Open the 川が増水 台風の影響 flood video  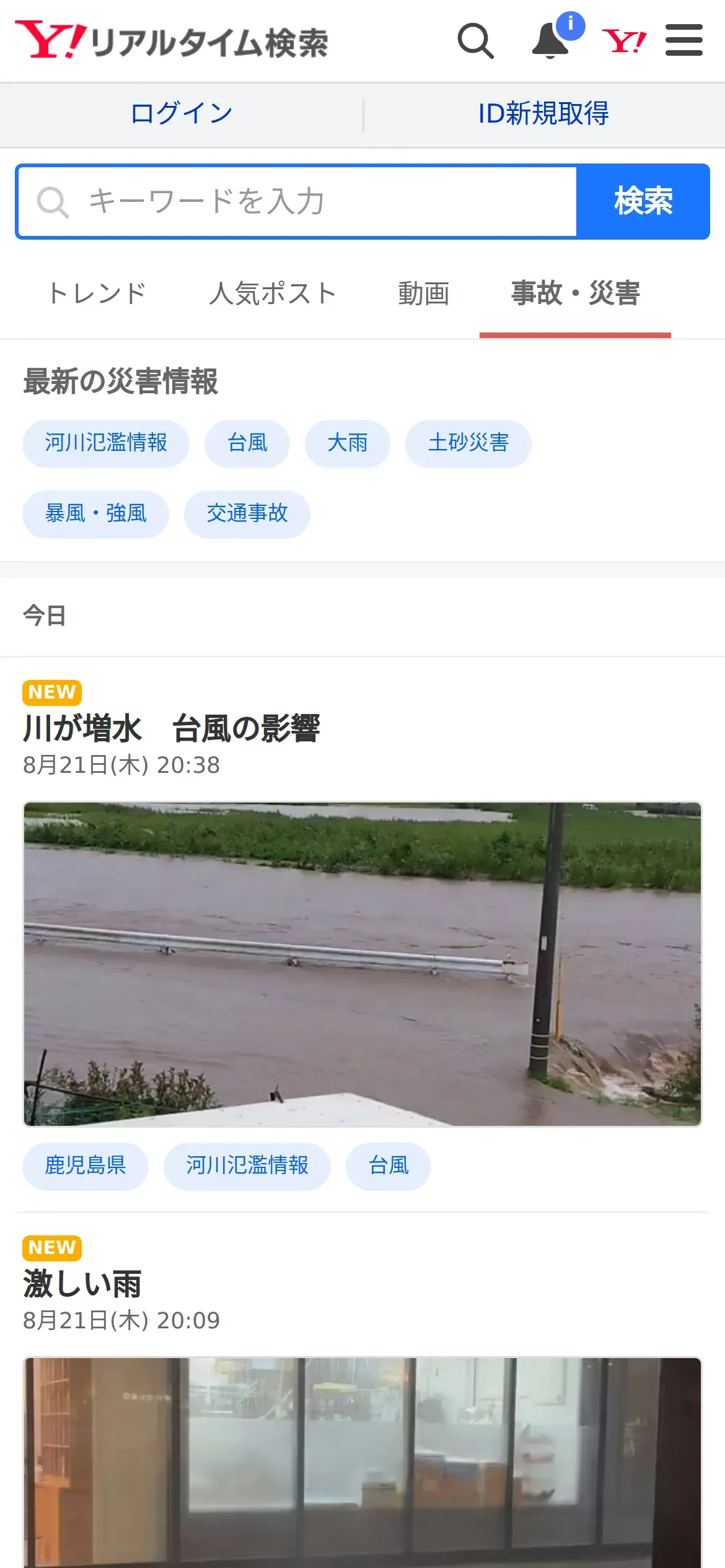[362, 964]
